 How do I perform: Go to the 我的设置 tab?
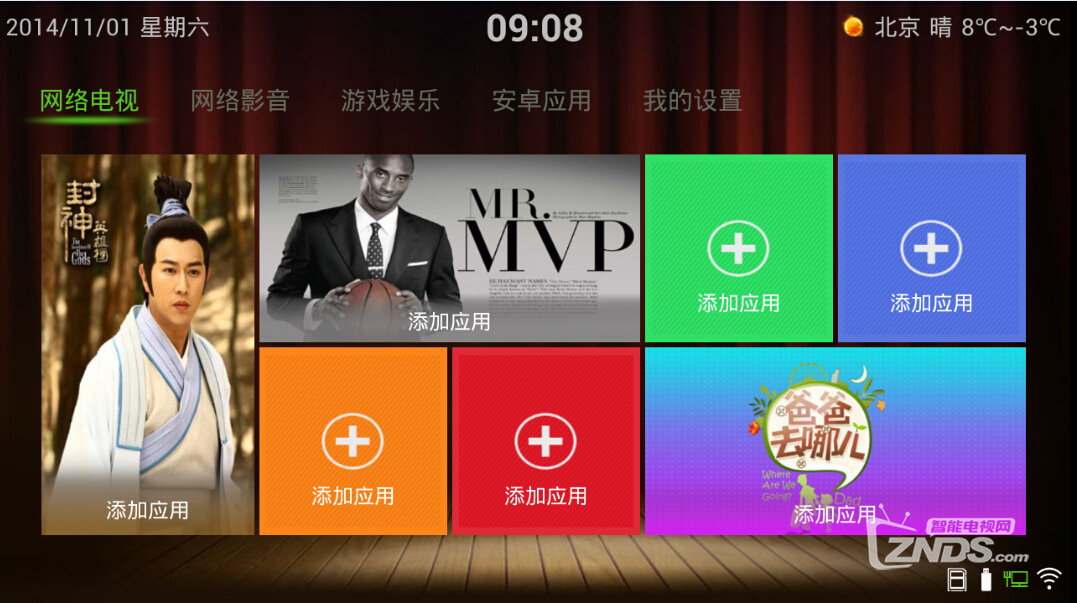click(692, 101)
